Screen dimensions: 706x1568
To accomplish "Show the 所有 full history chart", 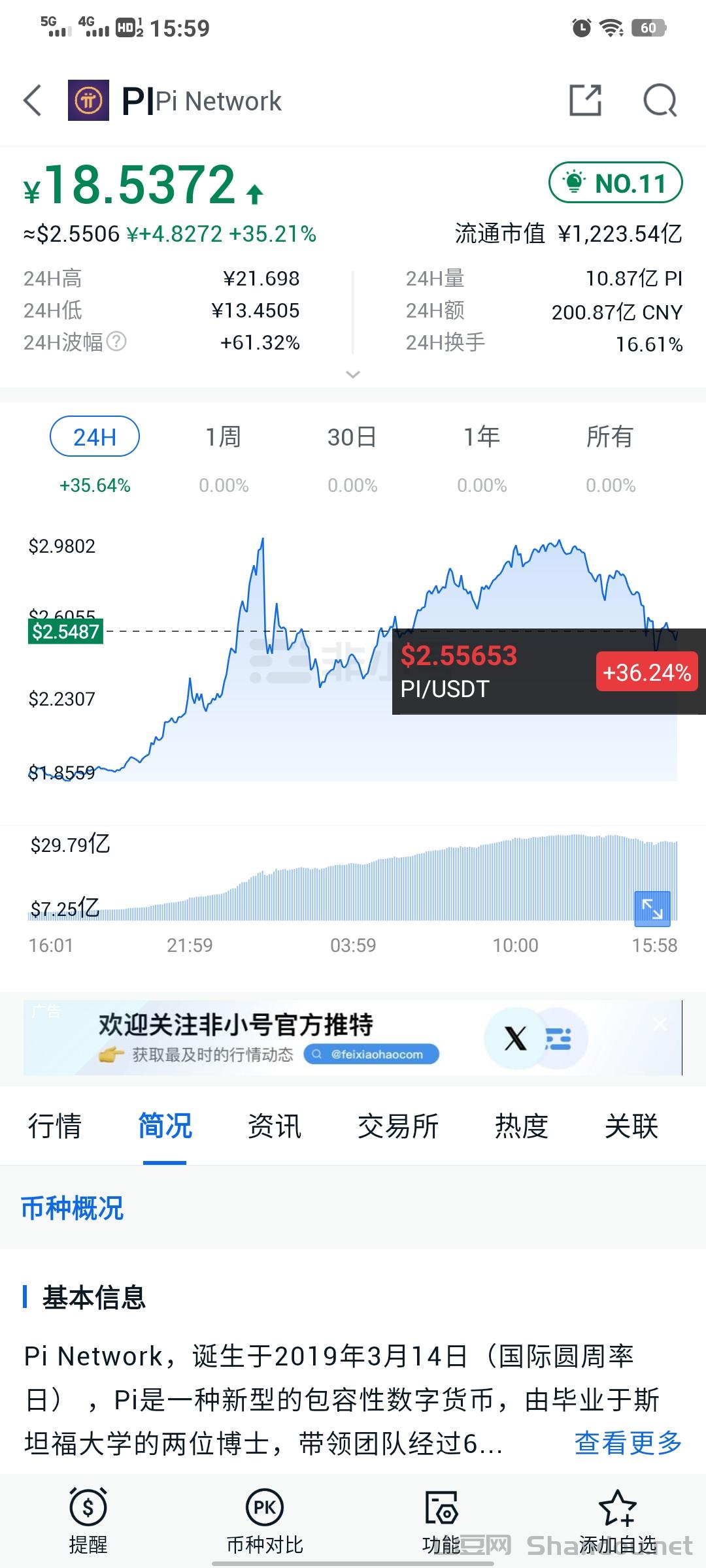I will tap(610, 436).
